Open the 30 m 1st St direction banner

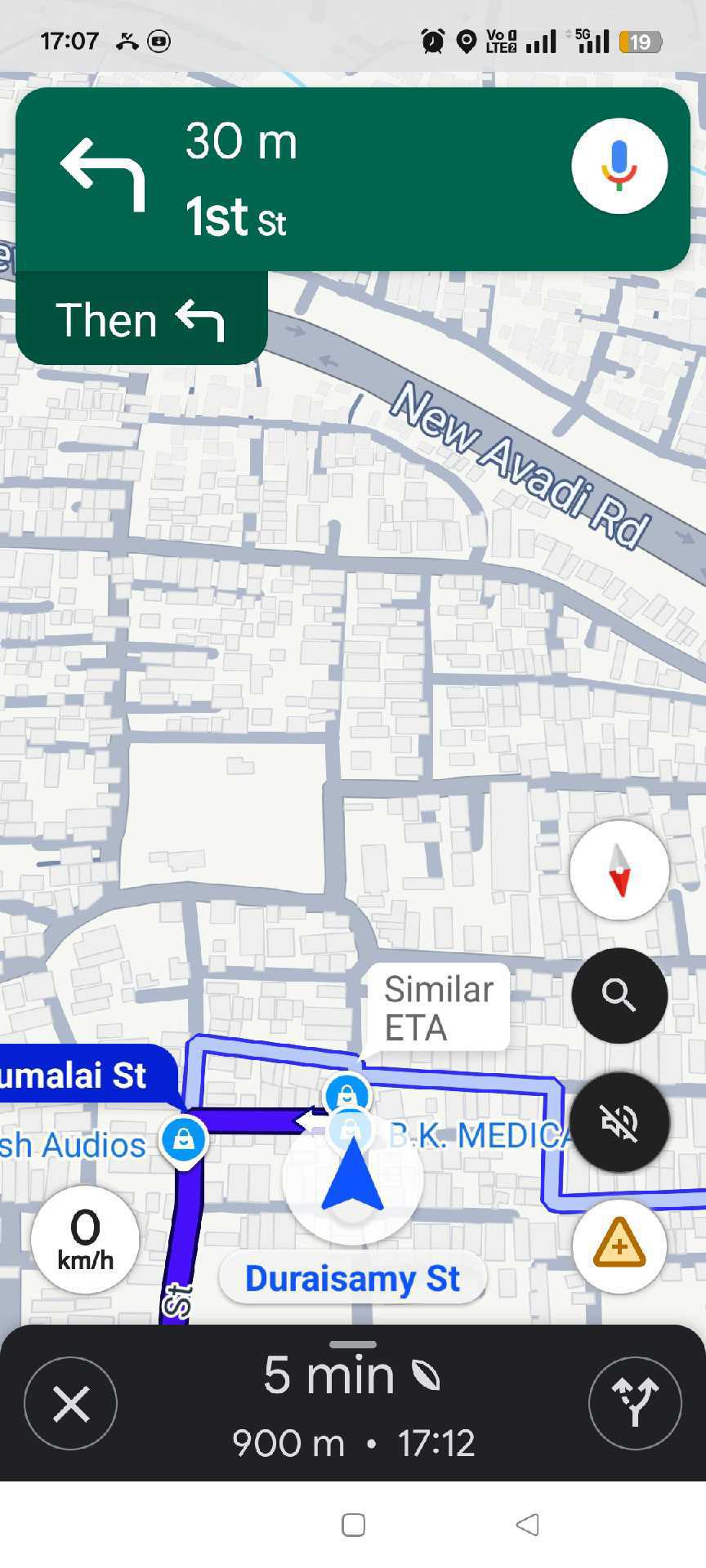294,180
